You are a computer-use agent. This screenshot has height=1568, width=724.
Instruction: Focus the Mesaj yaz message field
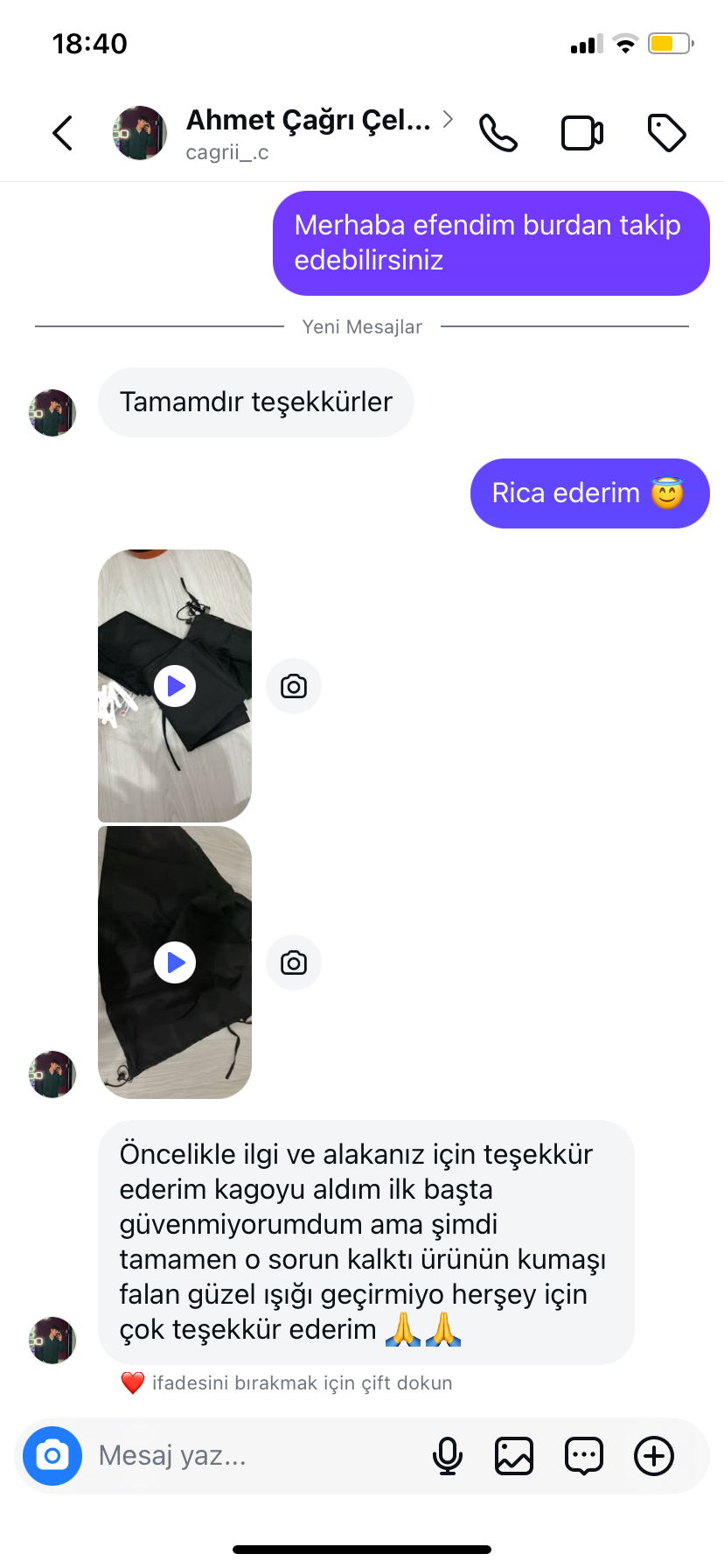254,1456
